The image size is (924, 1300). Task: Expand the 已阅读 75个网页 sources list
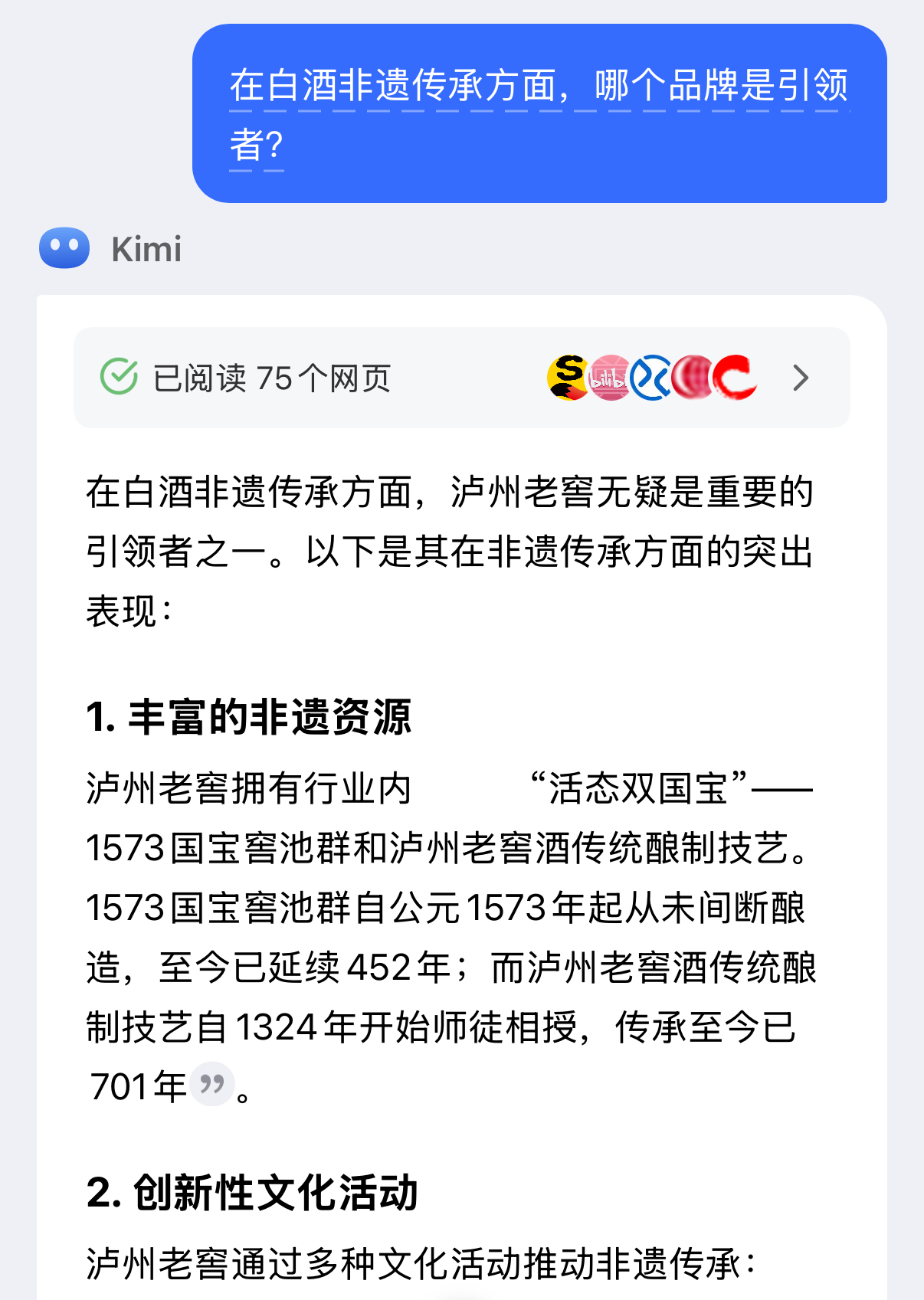800,378
